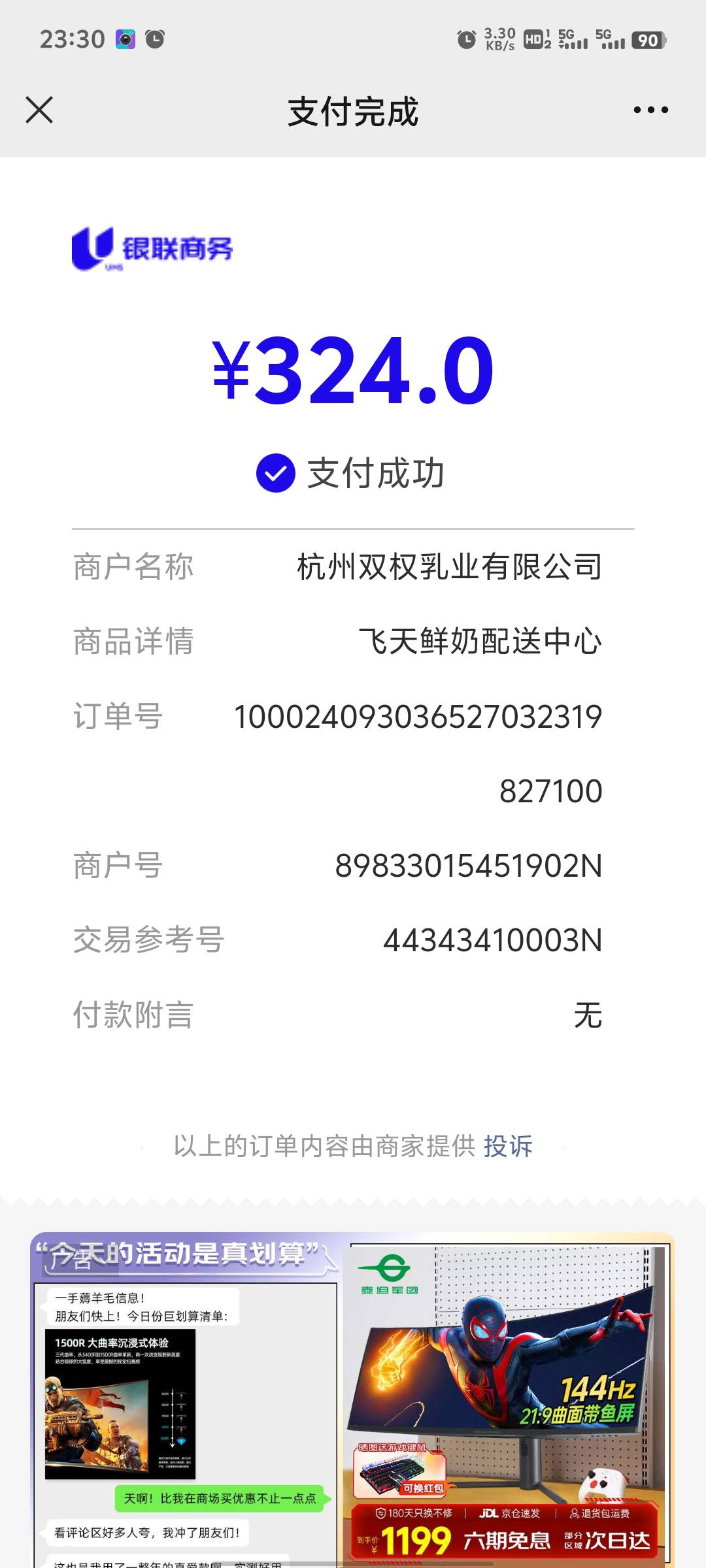
Task: Tap the 投诉 complaint link
Action: pos(508,1146)
